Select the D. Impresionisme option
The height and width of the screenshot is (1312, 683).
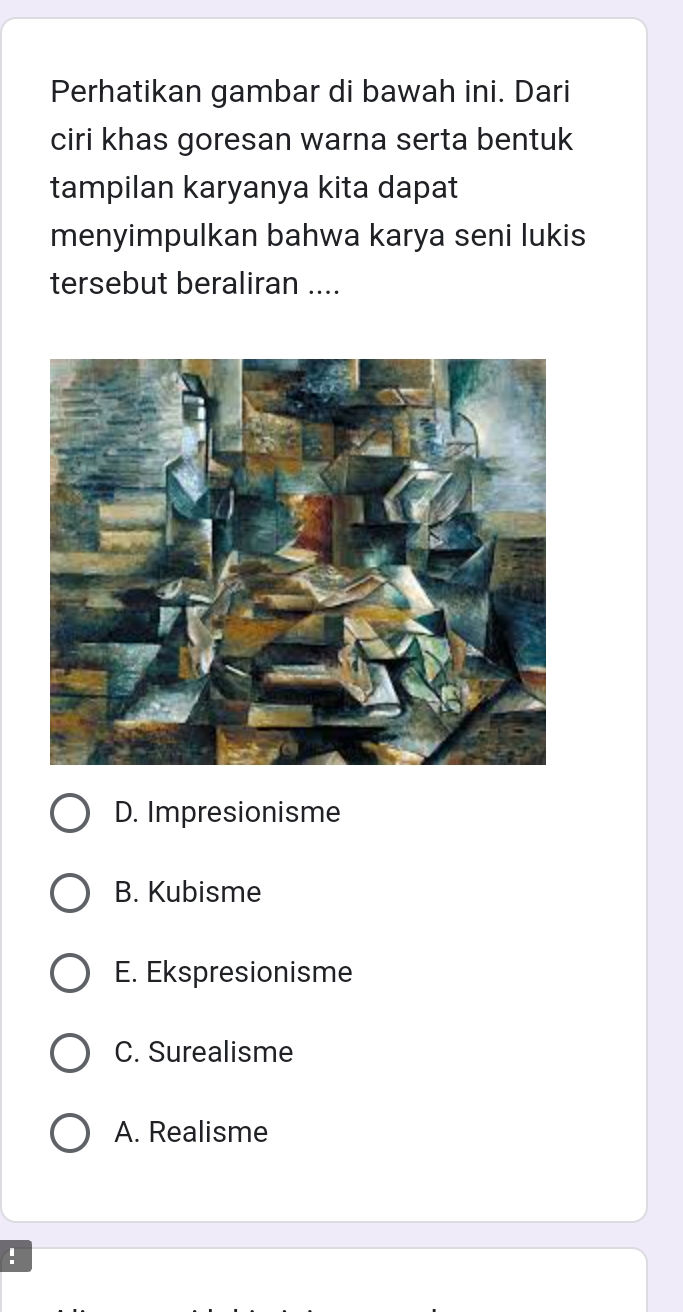(x=69, y=813)
